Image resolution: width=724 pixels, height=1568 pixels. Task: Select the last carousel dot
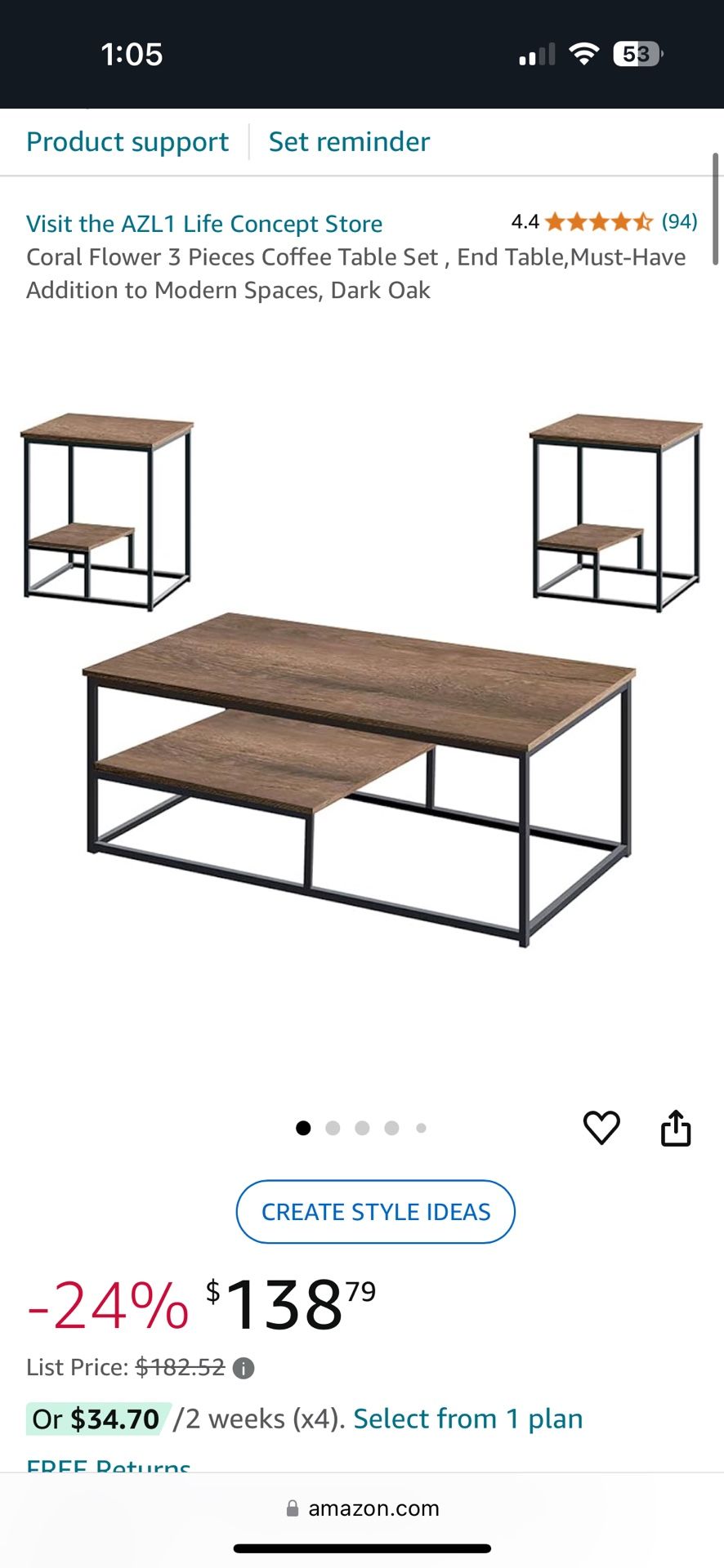point(421,1127)
